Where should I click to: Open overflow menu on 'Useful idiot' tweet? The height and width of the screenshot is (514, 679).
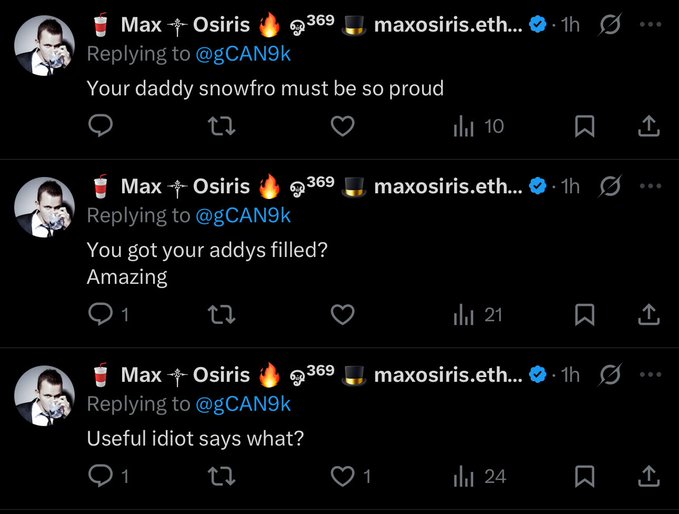(650, 375)
